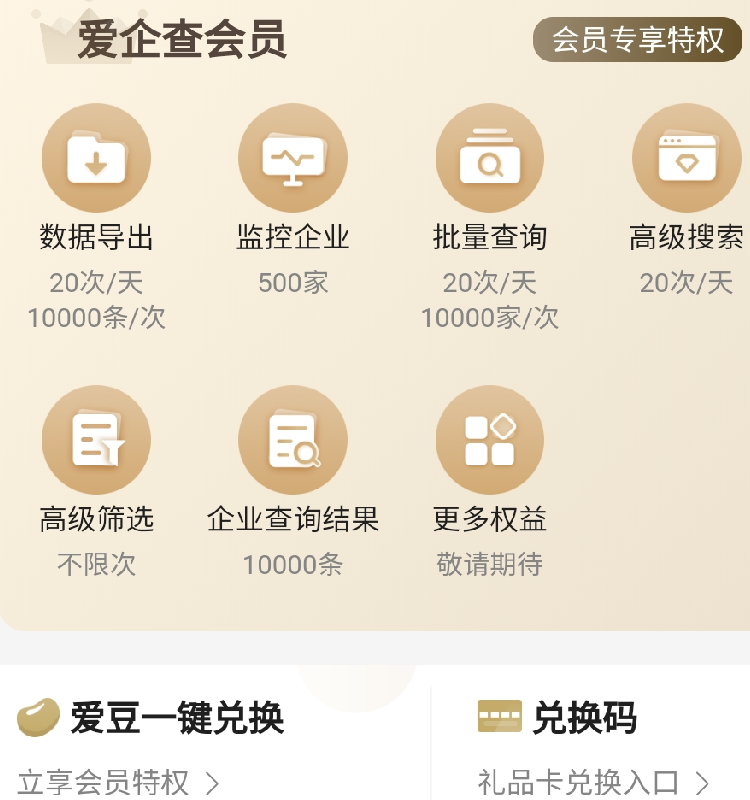750x800 pixels.
Task: Tap the 企业查询结果 privilege icon
Action: [293, 440]
